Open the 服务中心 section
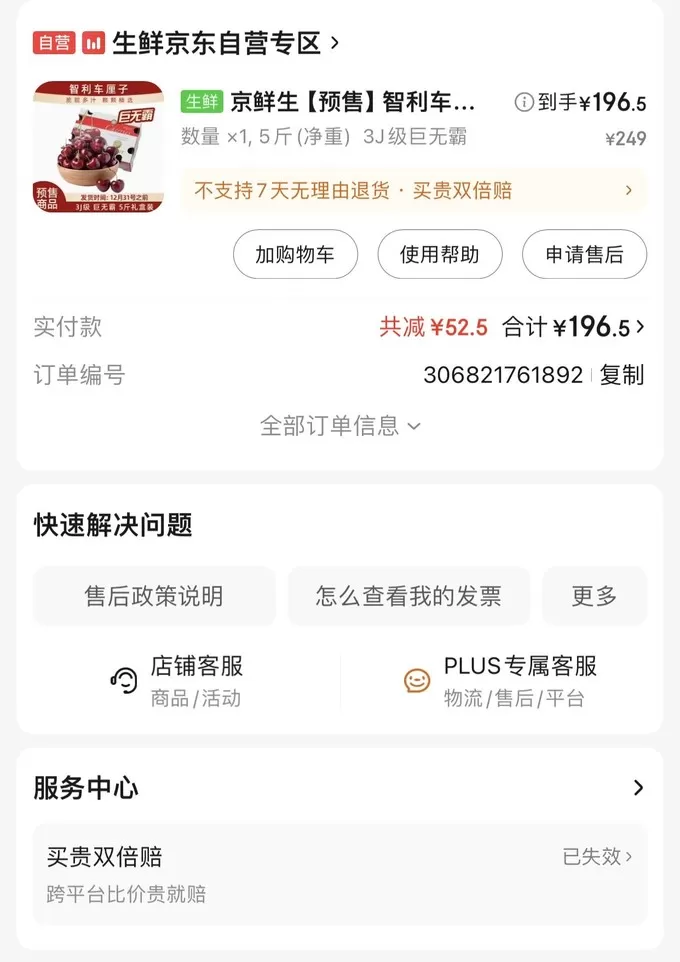The image size is (680, 962). [339, 788]
